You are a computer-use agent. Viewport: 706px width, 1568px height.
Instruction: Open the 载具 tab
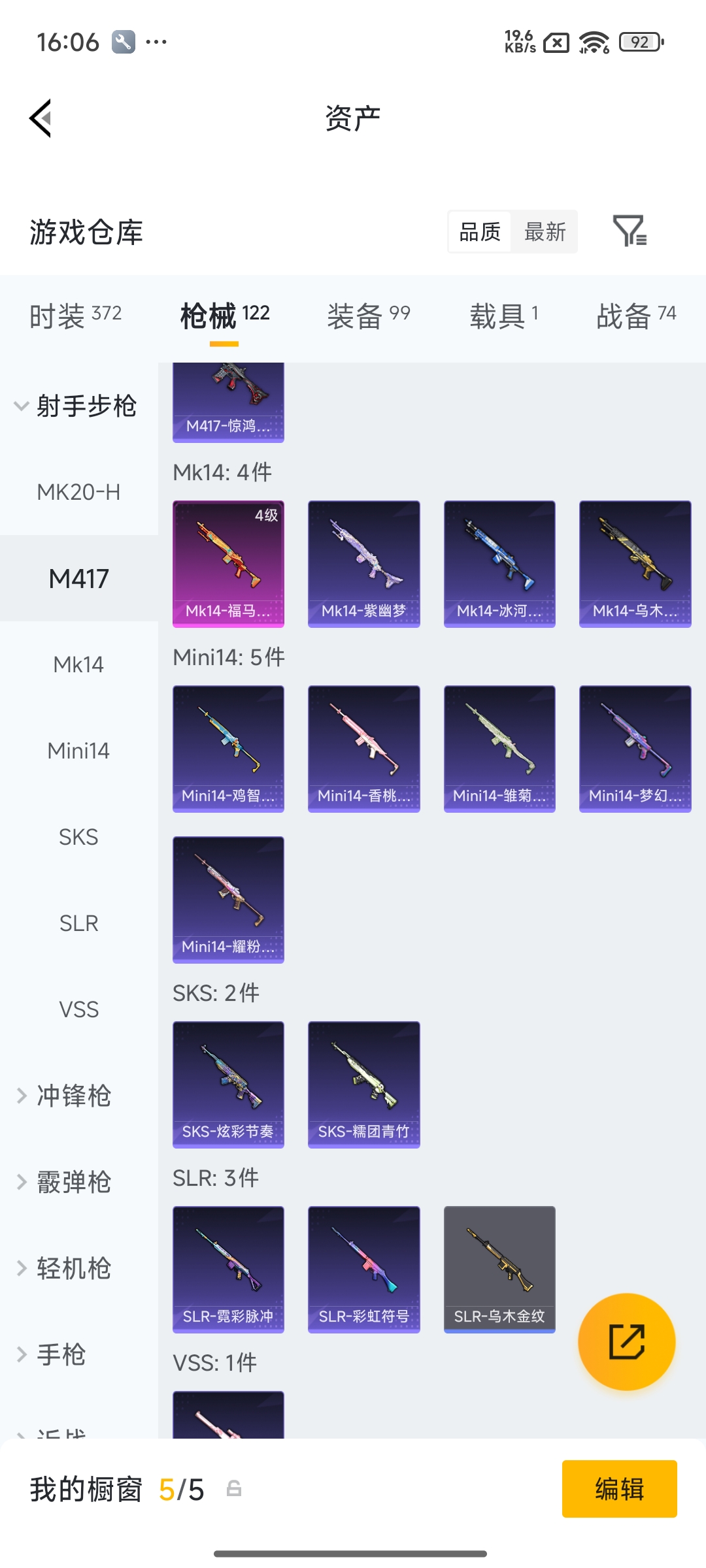click(x=503, y=317)
